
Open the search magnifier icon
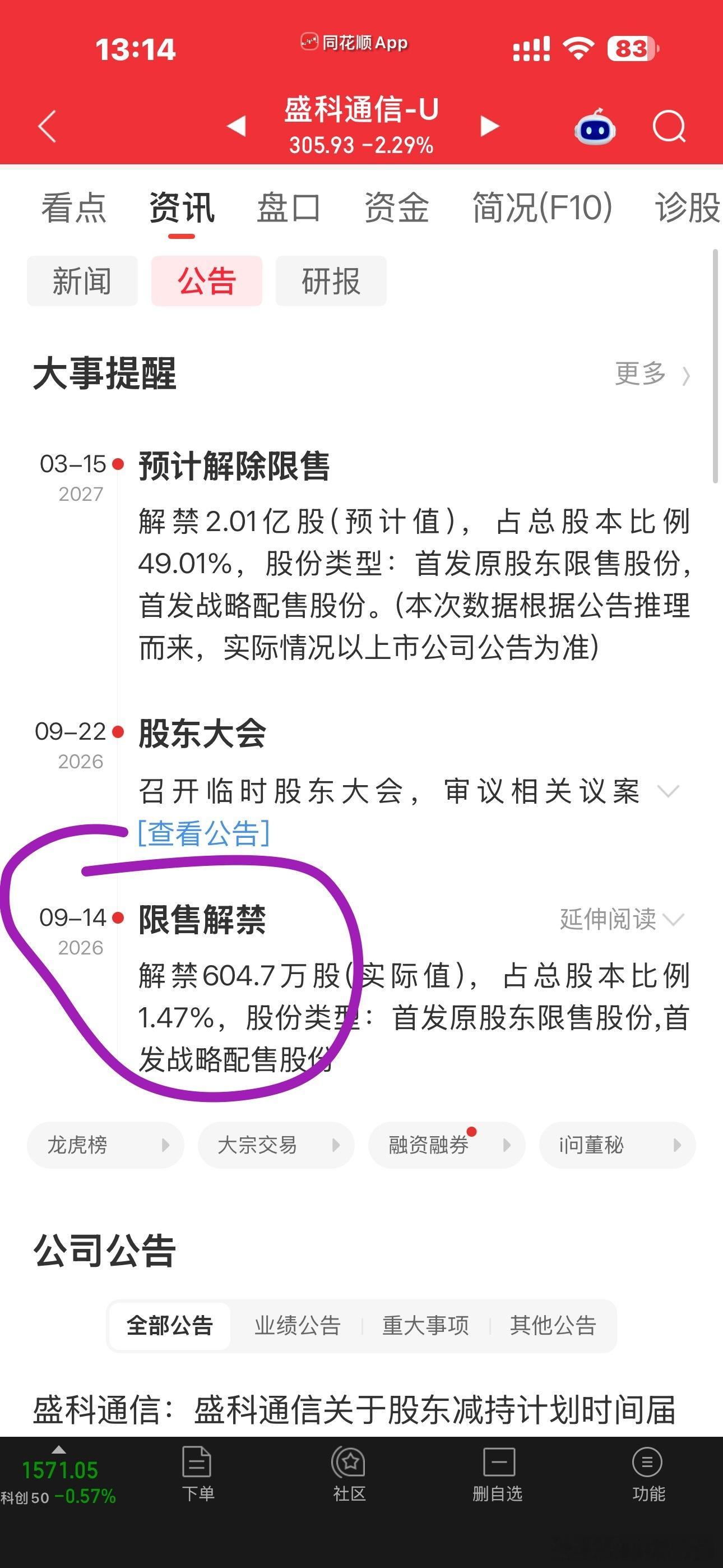(669, 127)
